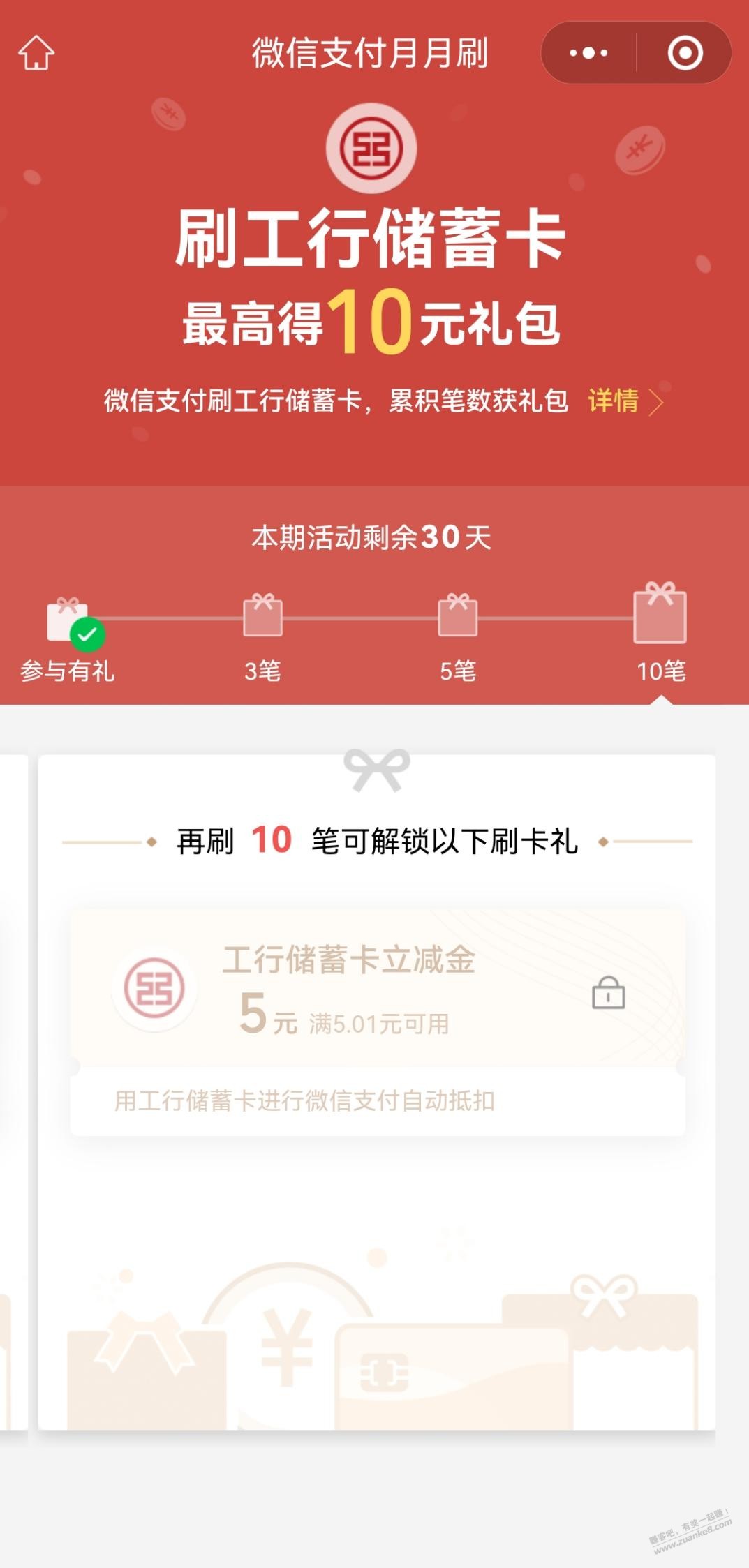Tap the locked 工行储蓄卡立减金 5元 coupon

(377, 991)
